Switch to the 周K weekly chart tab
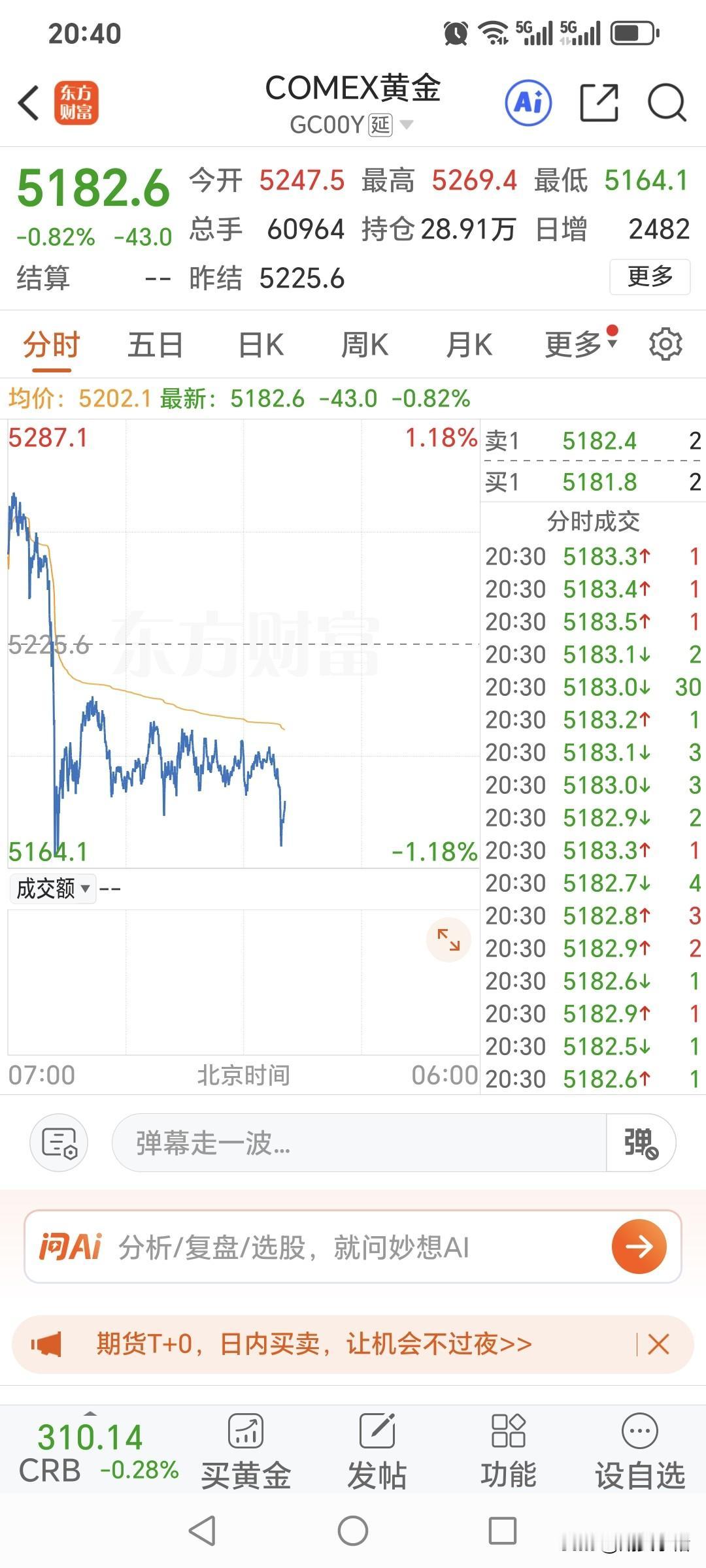Image resolution: width=706 pixels, height=1568 pixels. point(365,344)
